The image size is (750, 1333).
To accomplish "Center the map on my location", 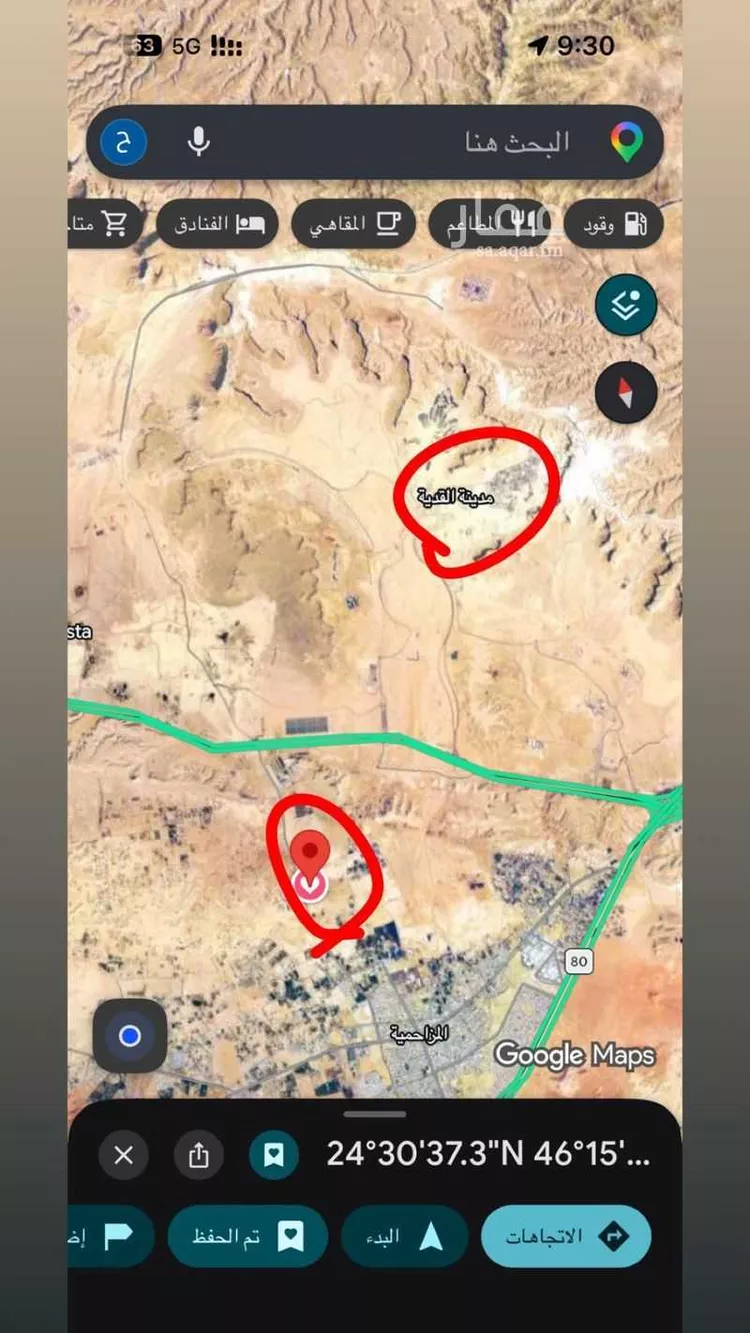I will coord(130,1036).
